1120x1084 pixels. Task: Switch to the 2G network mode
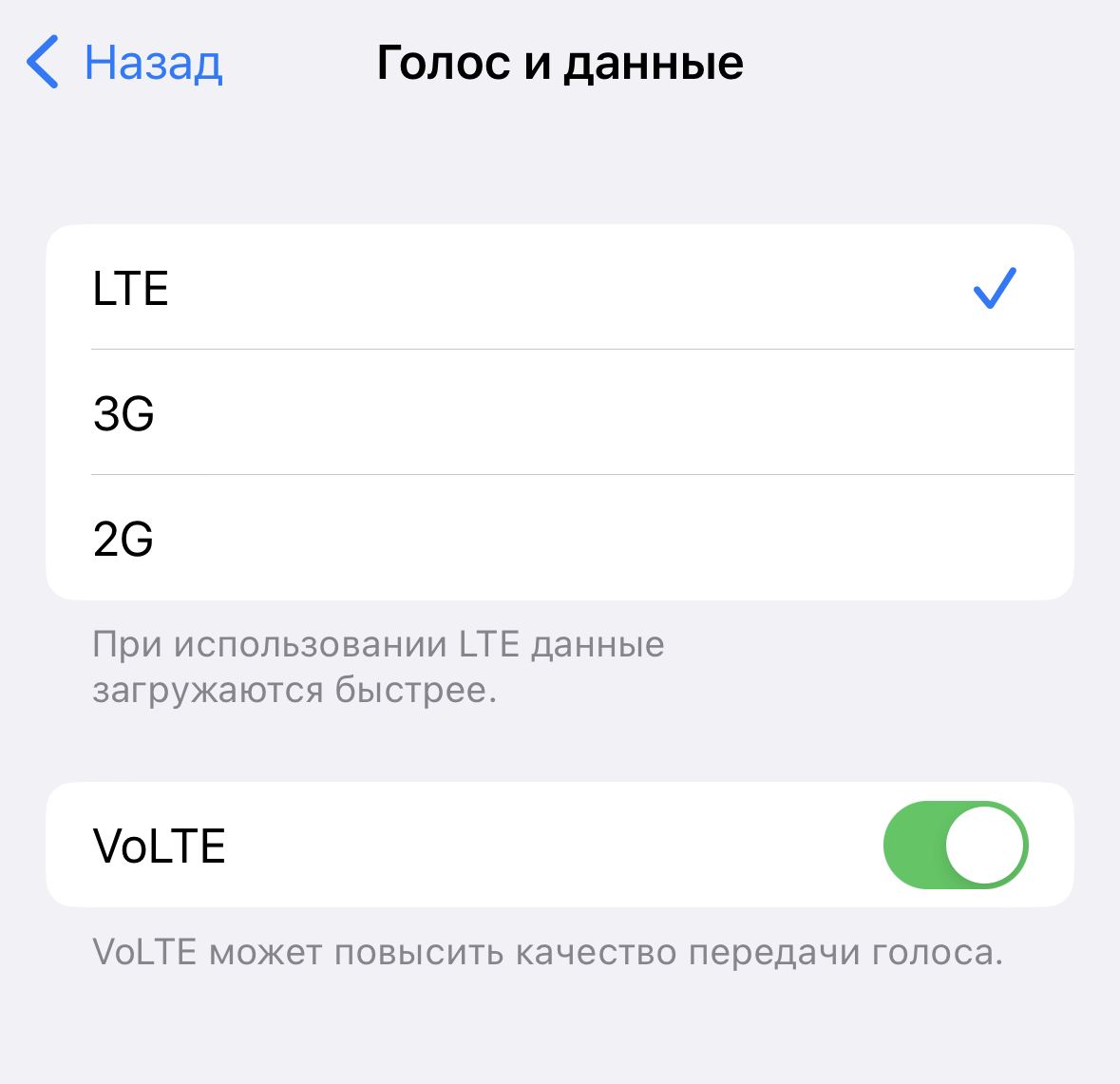coord(559,539)
